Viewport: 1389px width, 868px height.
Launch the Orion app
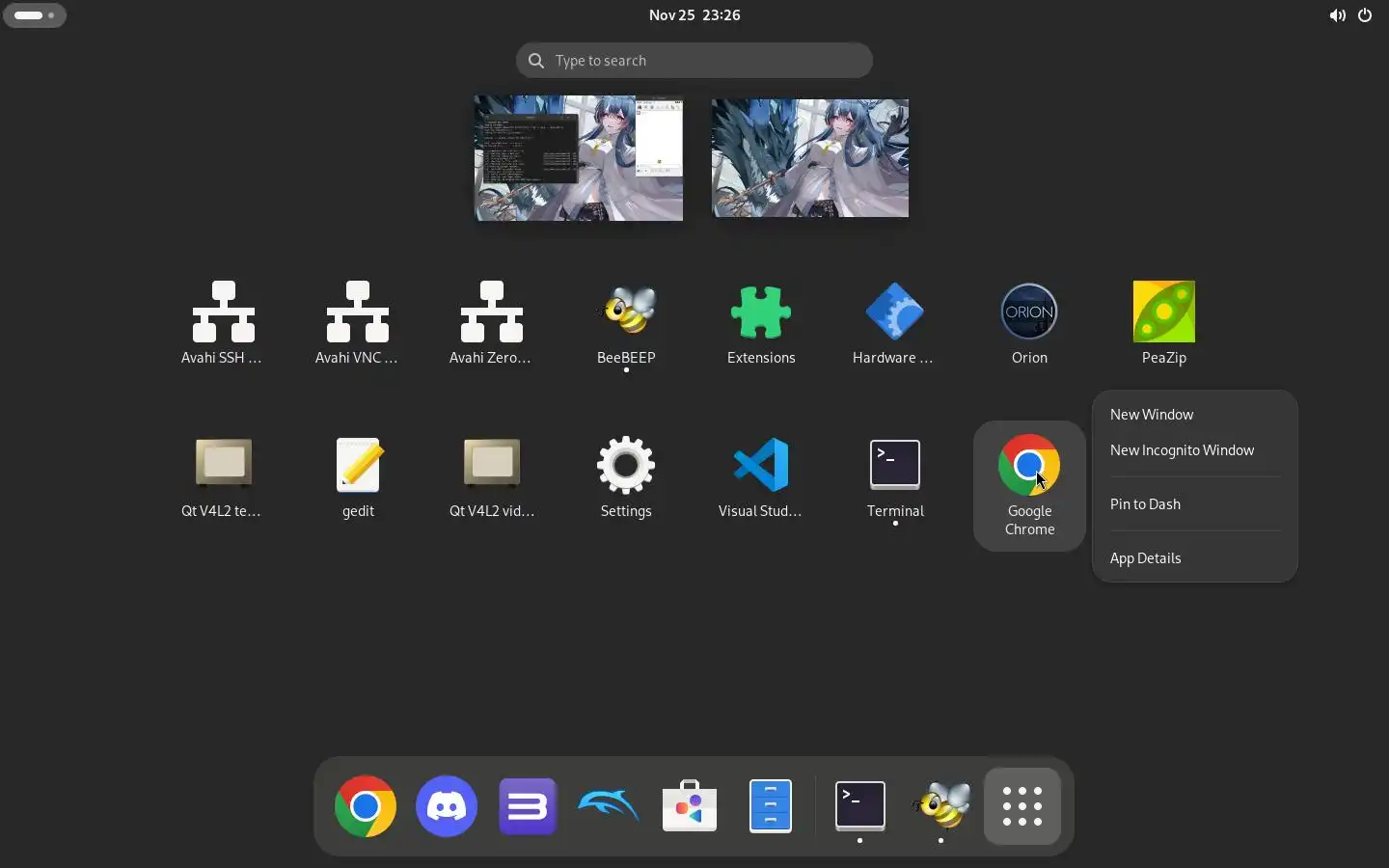tap(1030, 322)
